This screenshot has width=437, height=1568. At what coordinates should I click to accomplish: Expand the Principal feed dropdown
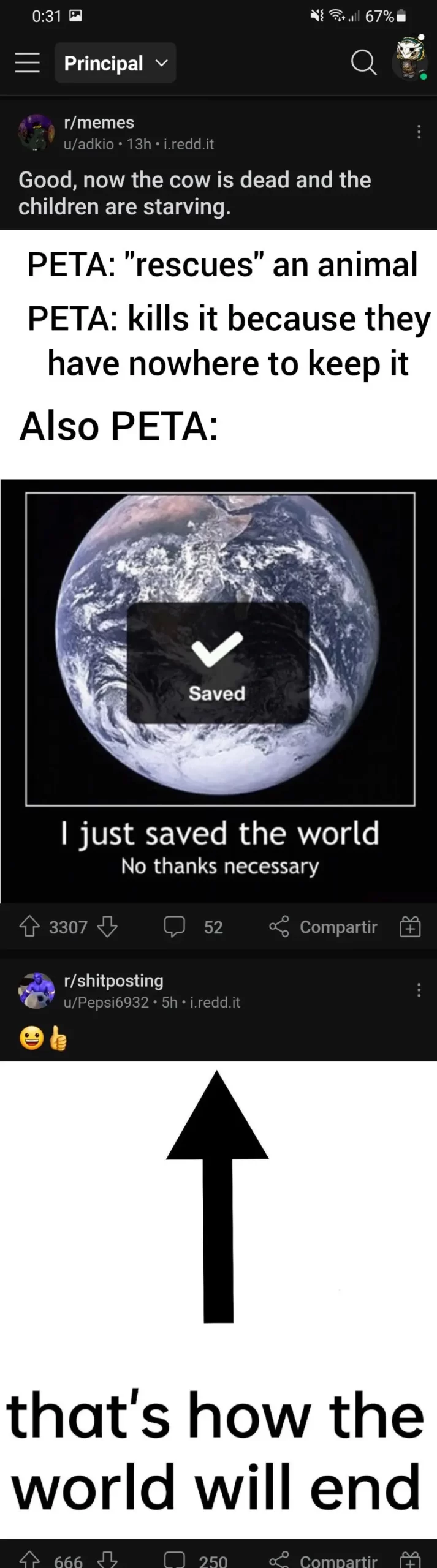point(115,62)
